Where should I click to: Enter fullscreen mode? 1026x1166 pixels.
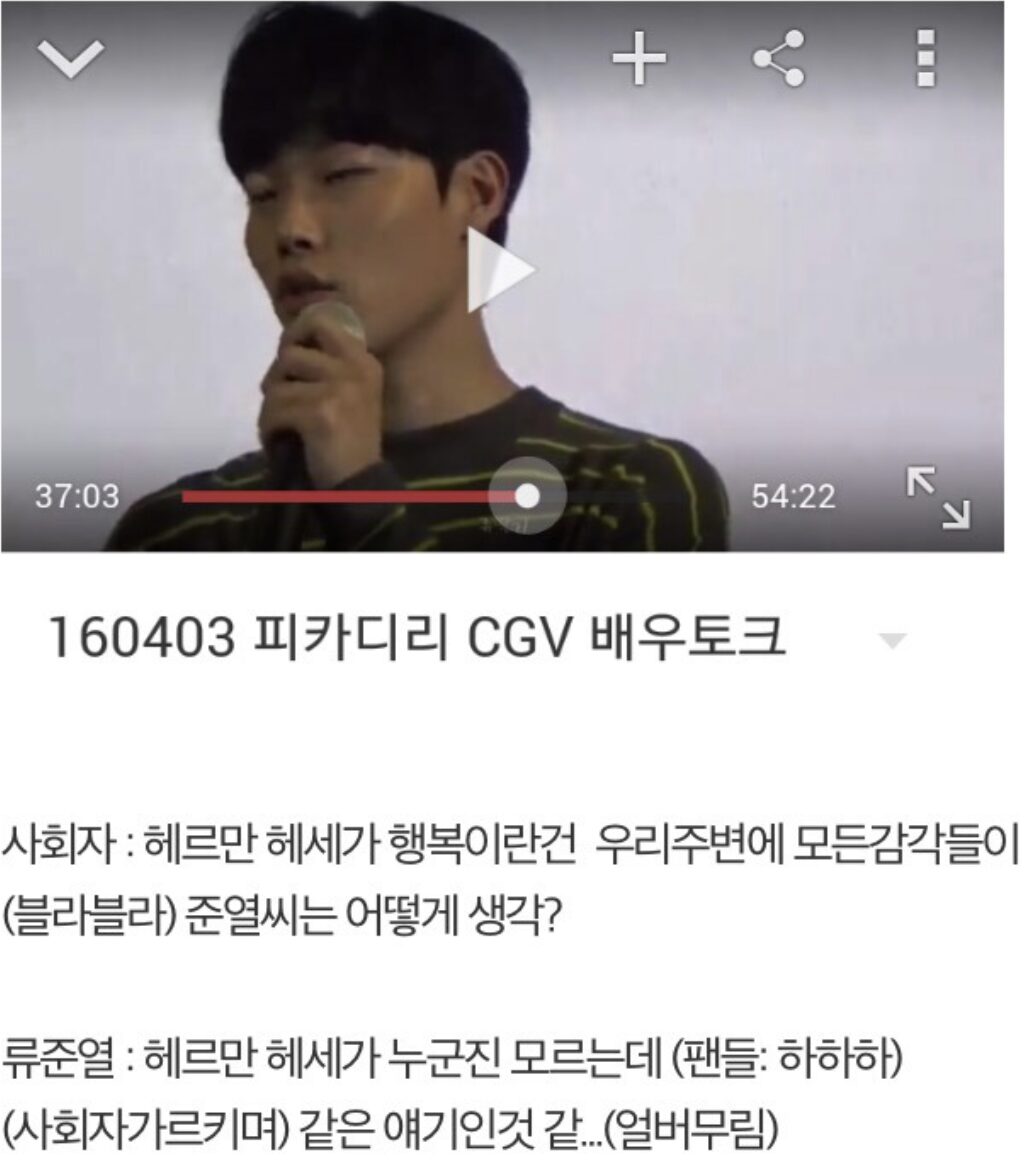click(938, 497)
